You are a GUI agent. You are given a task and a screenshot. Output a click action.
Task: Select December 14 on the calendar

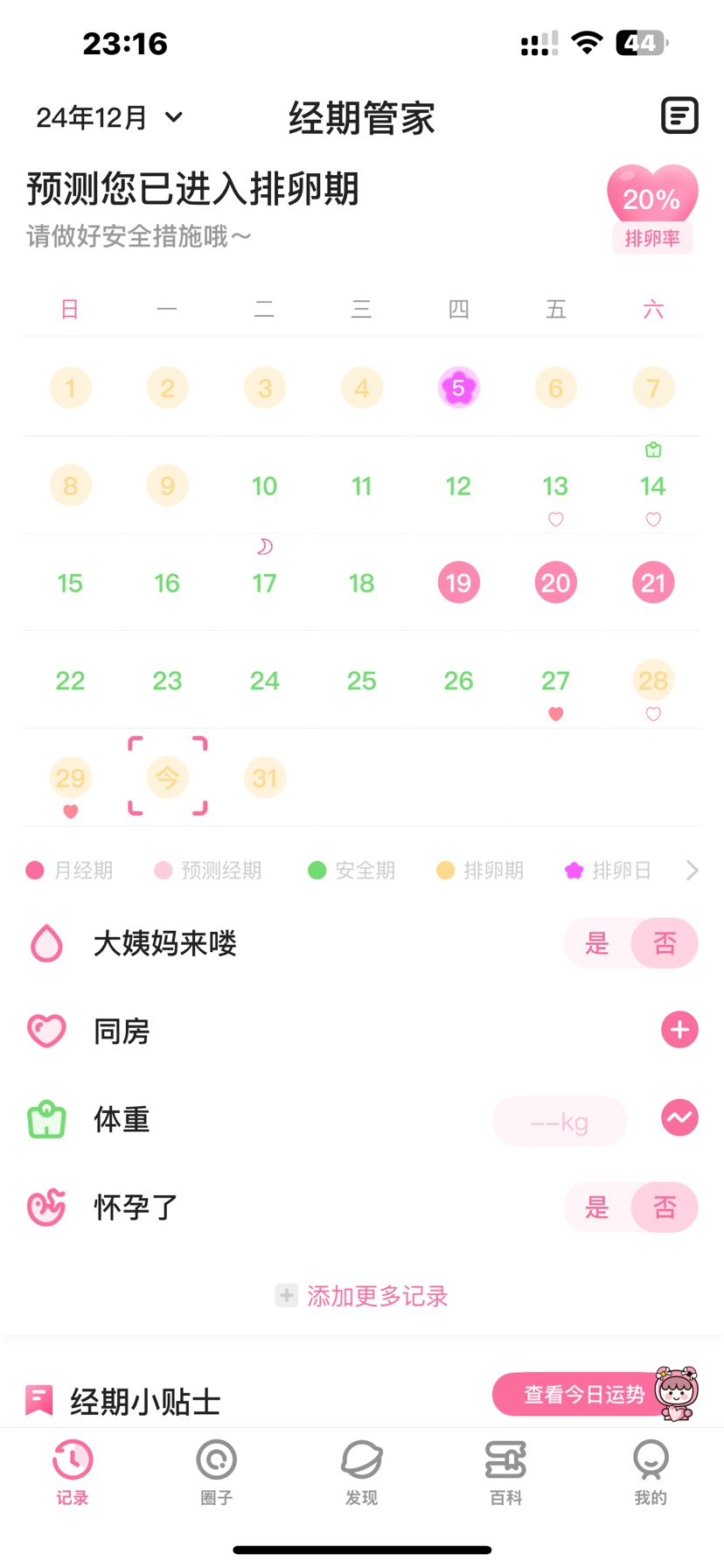click(x=652, y=486)
